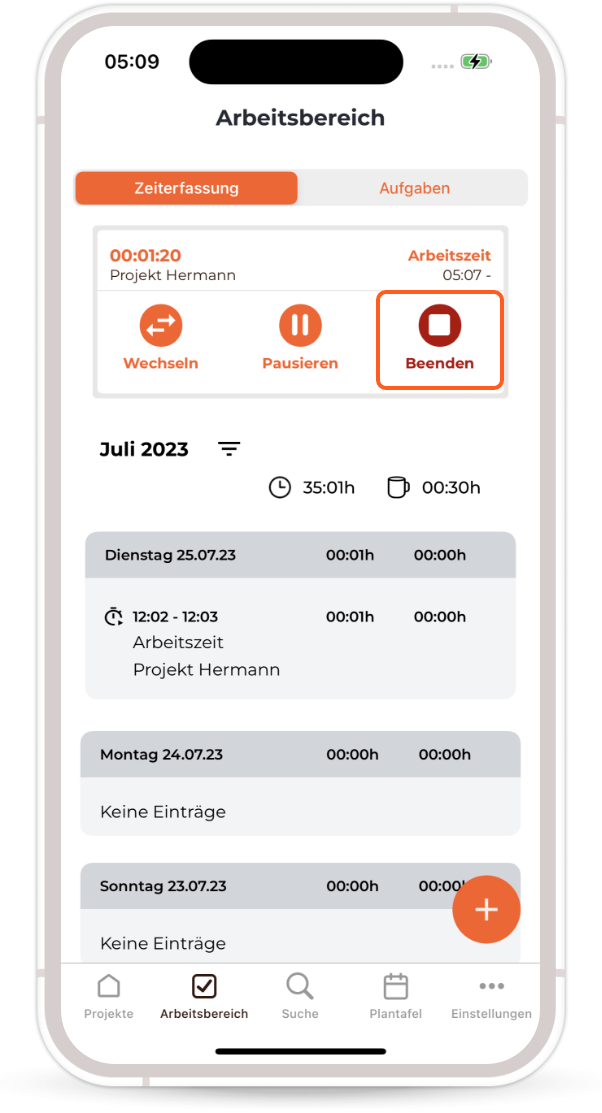This screenshot has width=602, height=1113.
Task: Open Einstellungen in the bottom bar
Action: (x=491, y=997)
